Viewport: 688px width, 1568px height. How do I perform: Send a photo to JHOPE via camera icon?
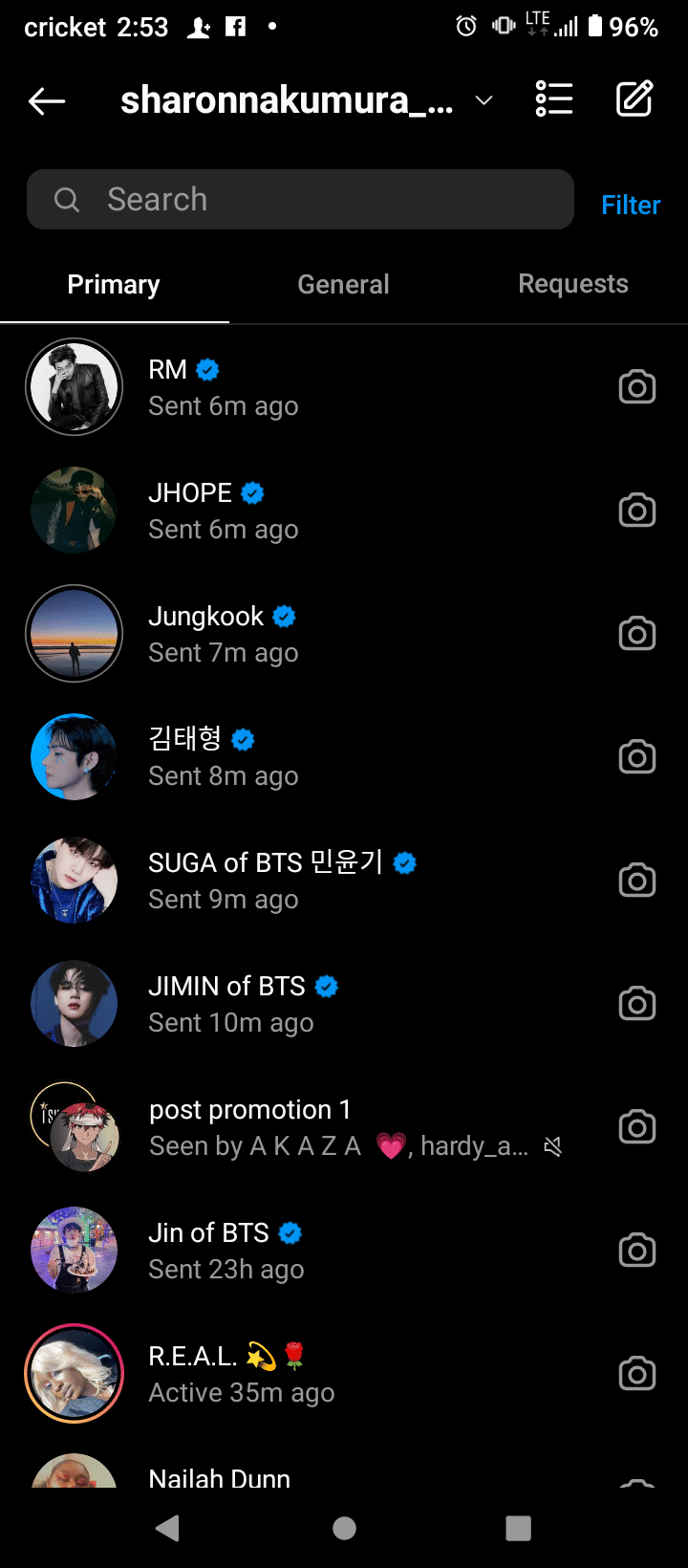637,510
